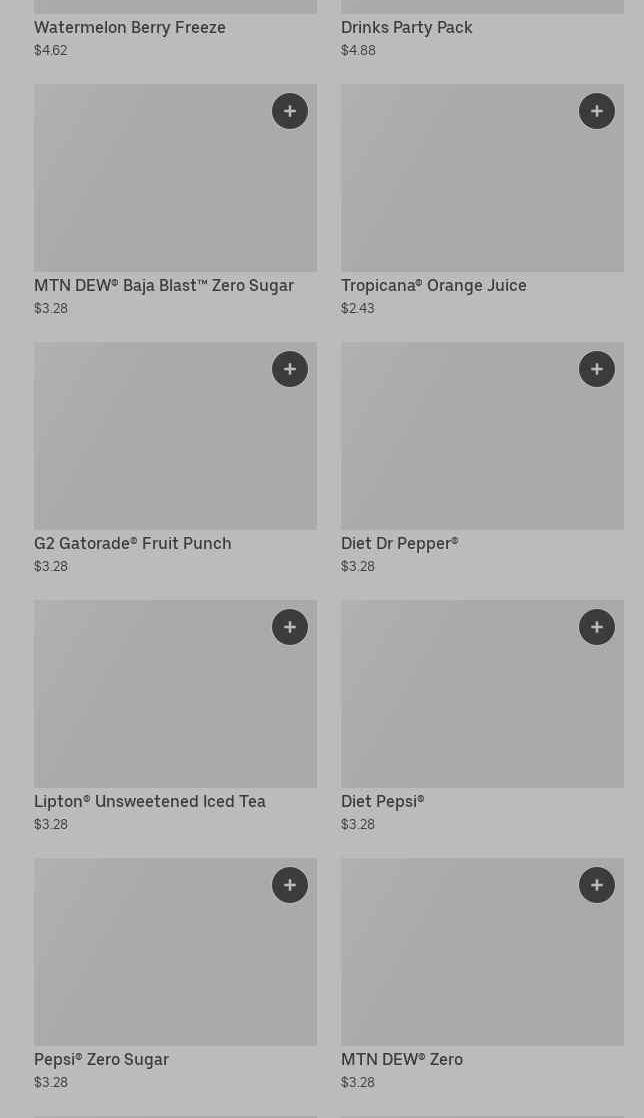Add G2 Gatorade Fruit Punch to order
644x1118 pixels.
(x=290, y=369)
